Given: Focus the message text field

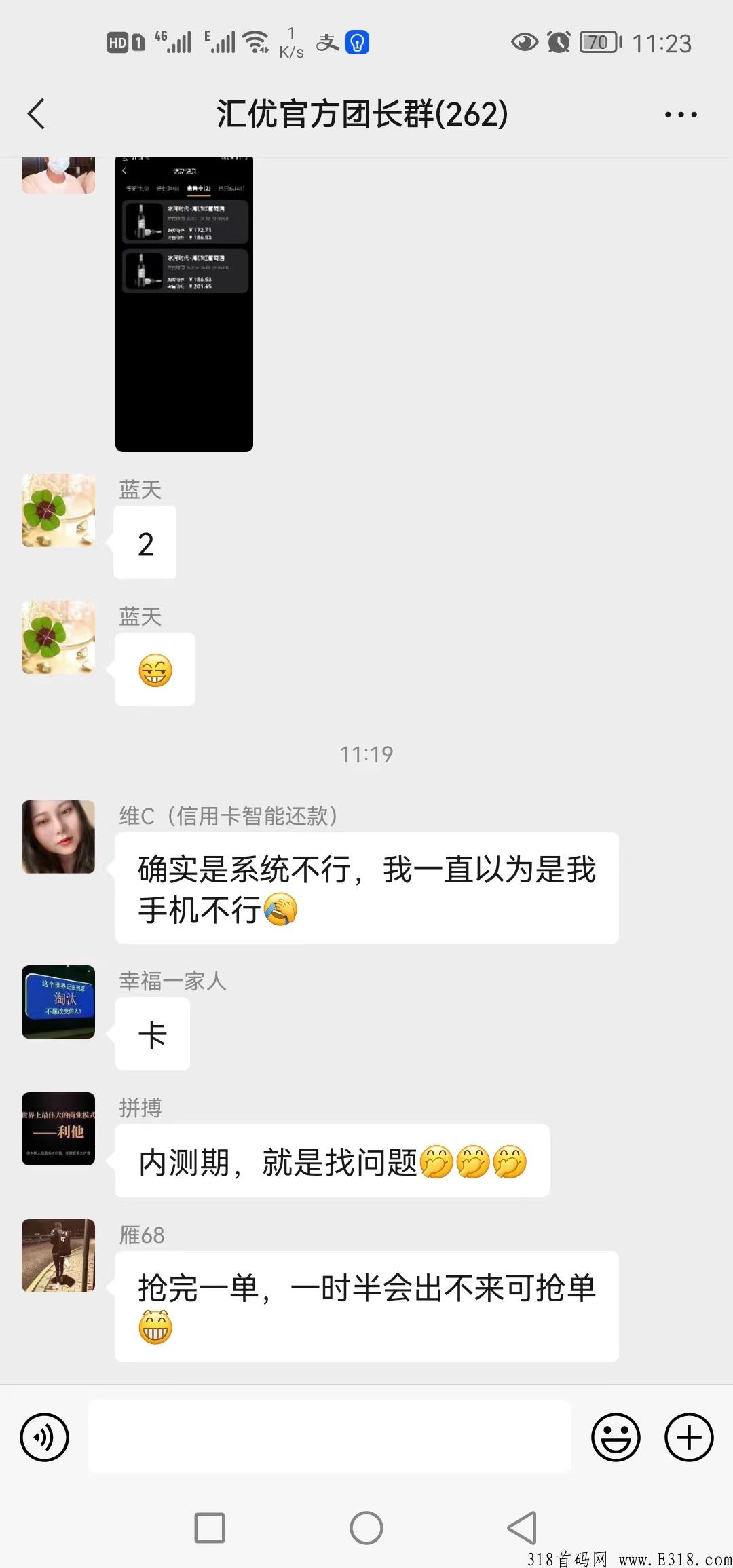Looking at the screenshot, I should tap(330, 1436).
